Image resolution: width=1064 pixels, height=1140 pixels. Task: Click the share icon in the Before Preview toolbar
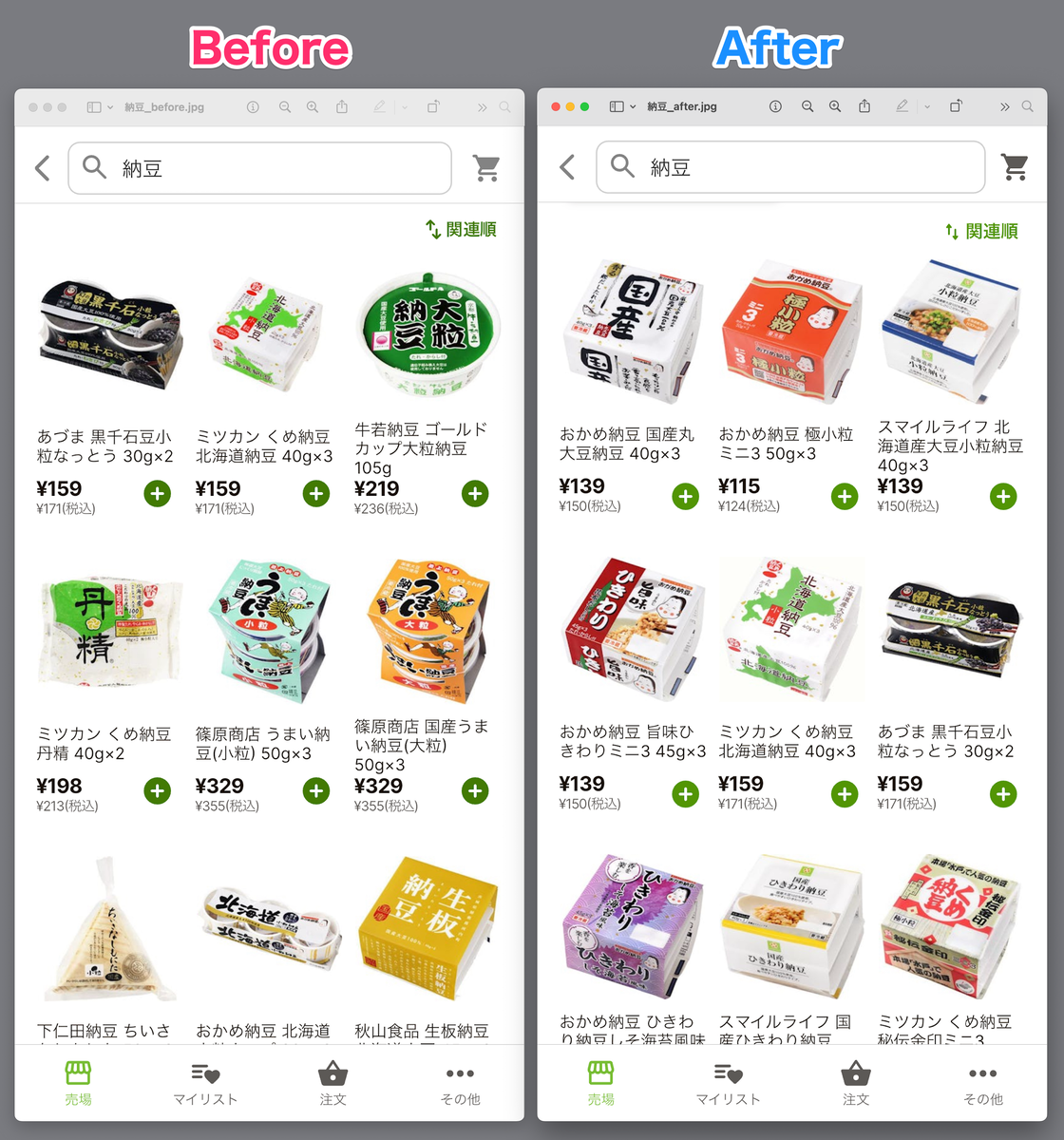tap(342, 106)
